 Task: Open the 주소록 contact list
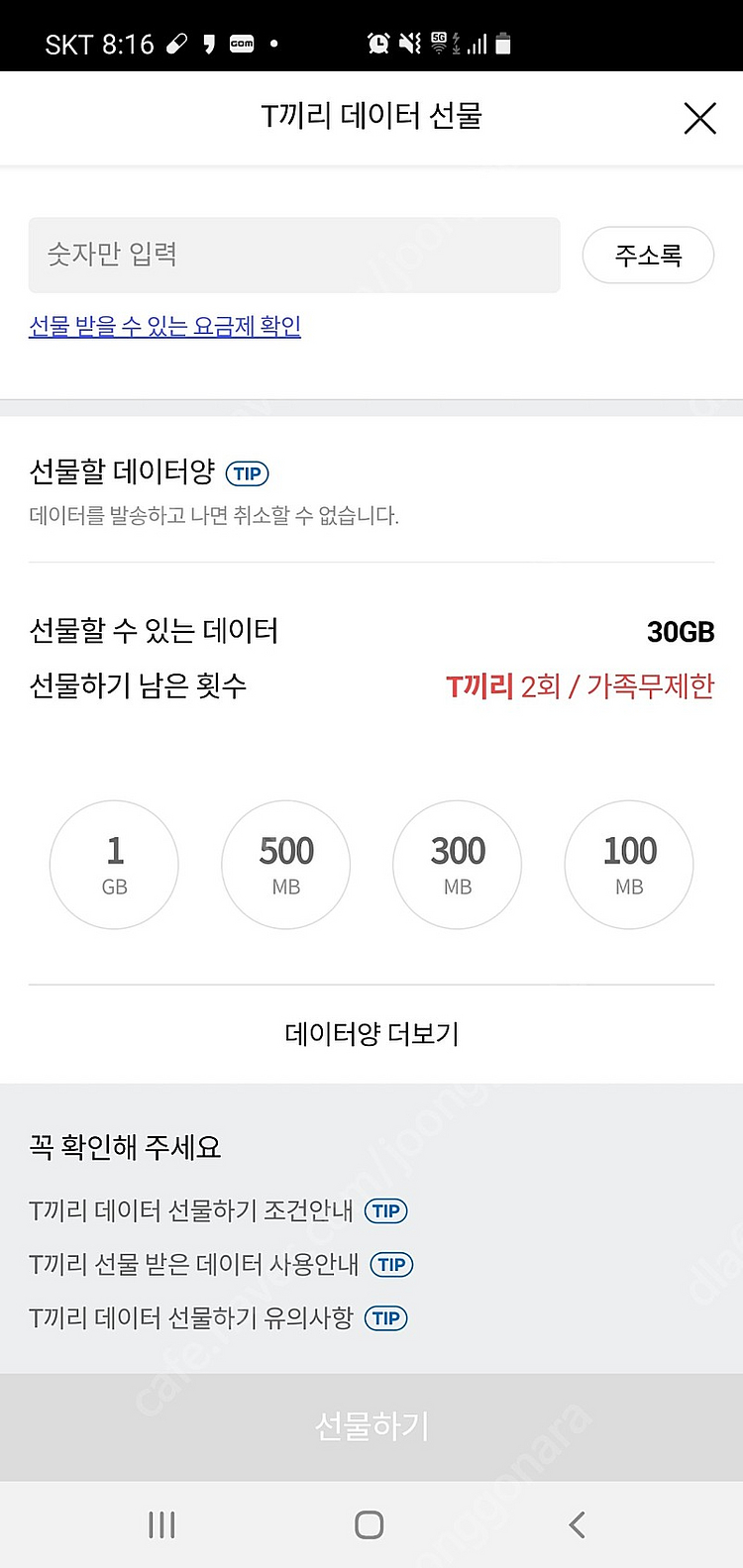coord(648,255)
